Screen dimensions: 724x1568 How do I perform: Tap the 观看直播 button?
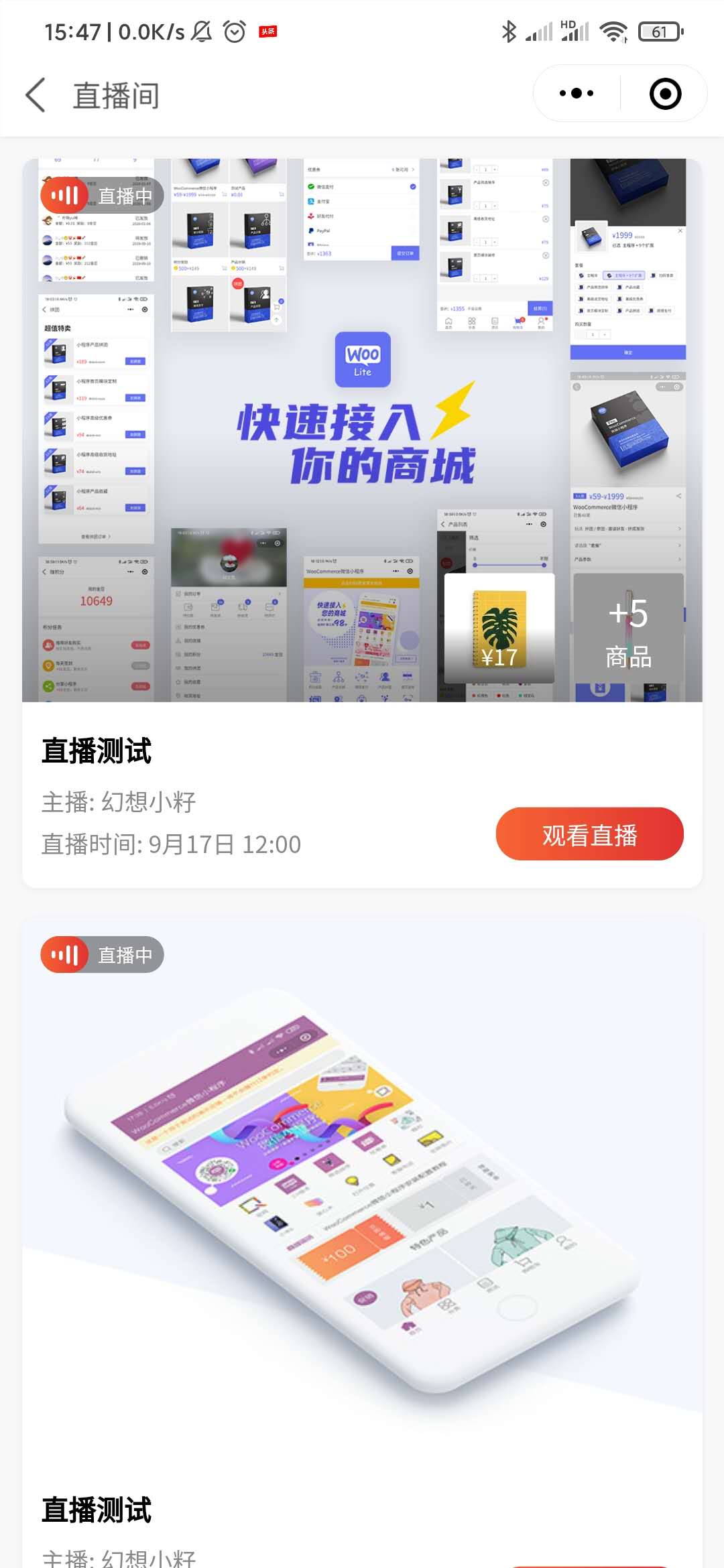589,834
